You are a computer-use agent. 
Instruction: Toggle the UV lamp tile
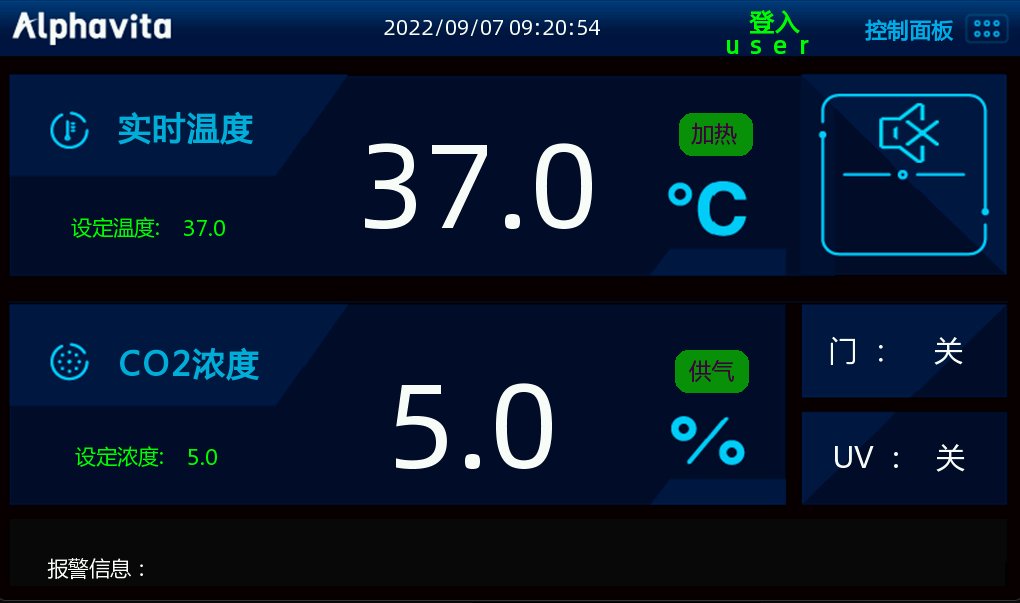(x=903, y=458)
